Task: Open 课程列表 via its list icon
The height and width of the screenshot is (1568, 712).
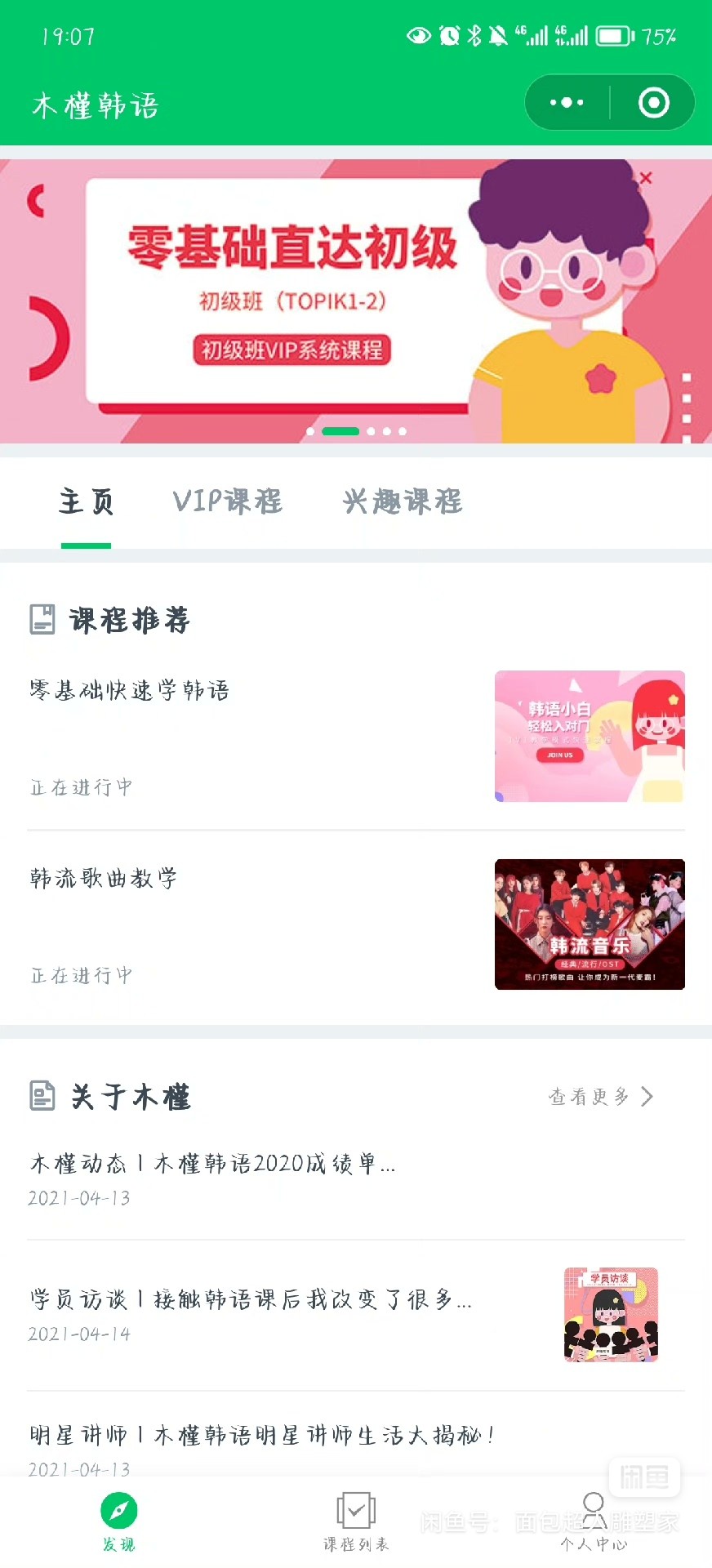Action: [354, 1508]
